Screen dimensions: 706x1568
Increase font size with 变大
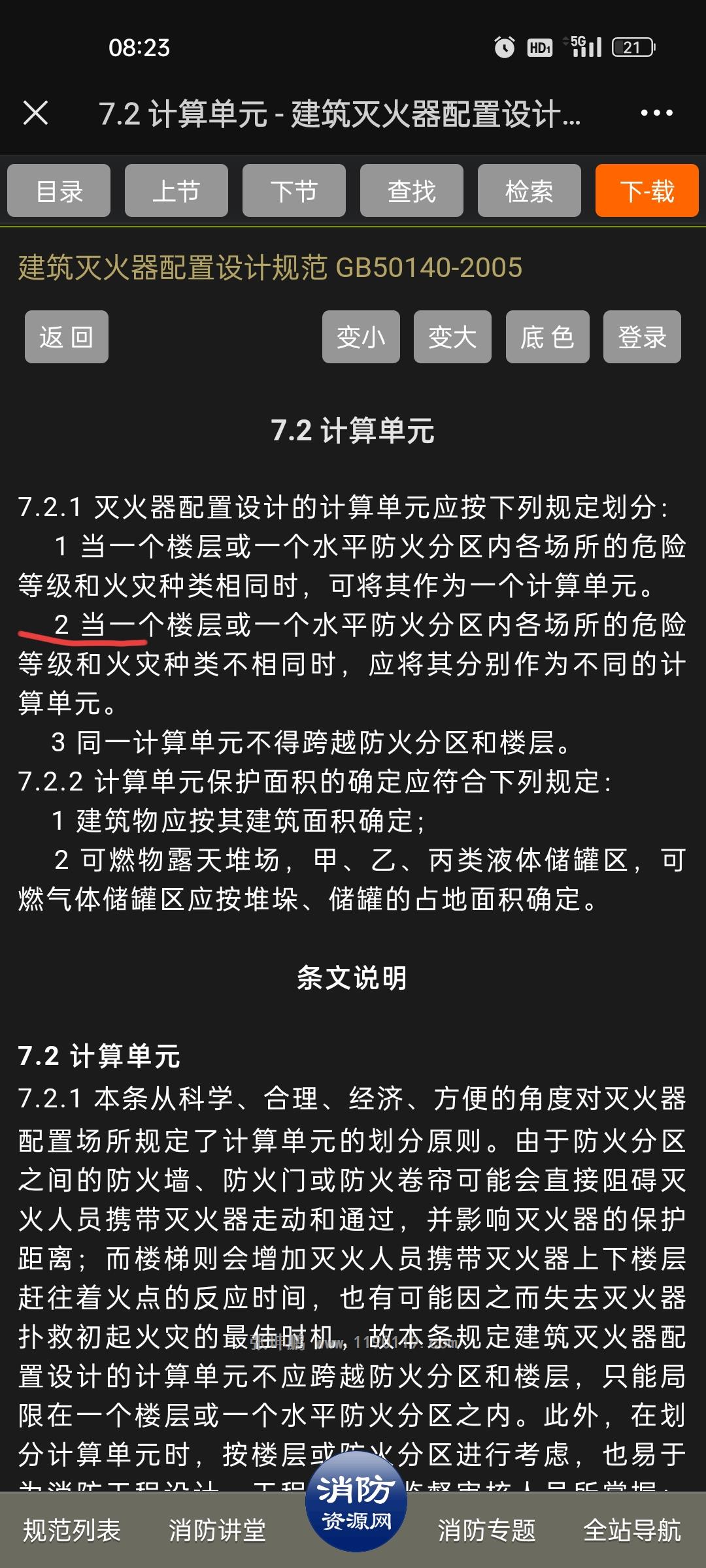(x=452, y=337)
